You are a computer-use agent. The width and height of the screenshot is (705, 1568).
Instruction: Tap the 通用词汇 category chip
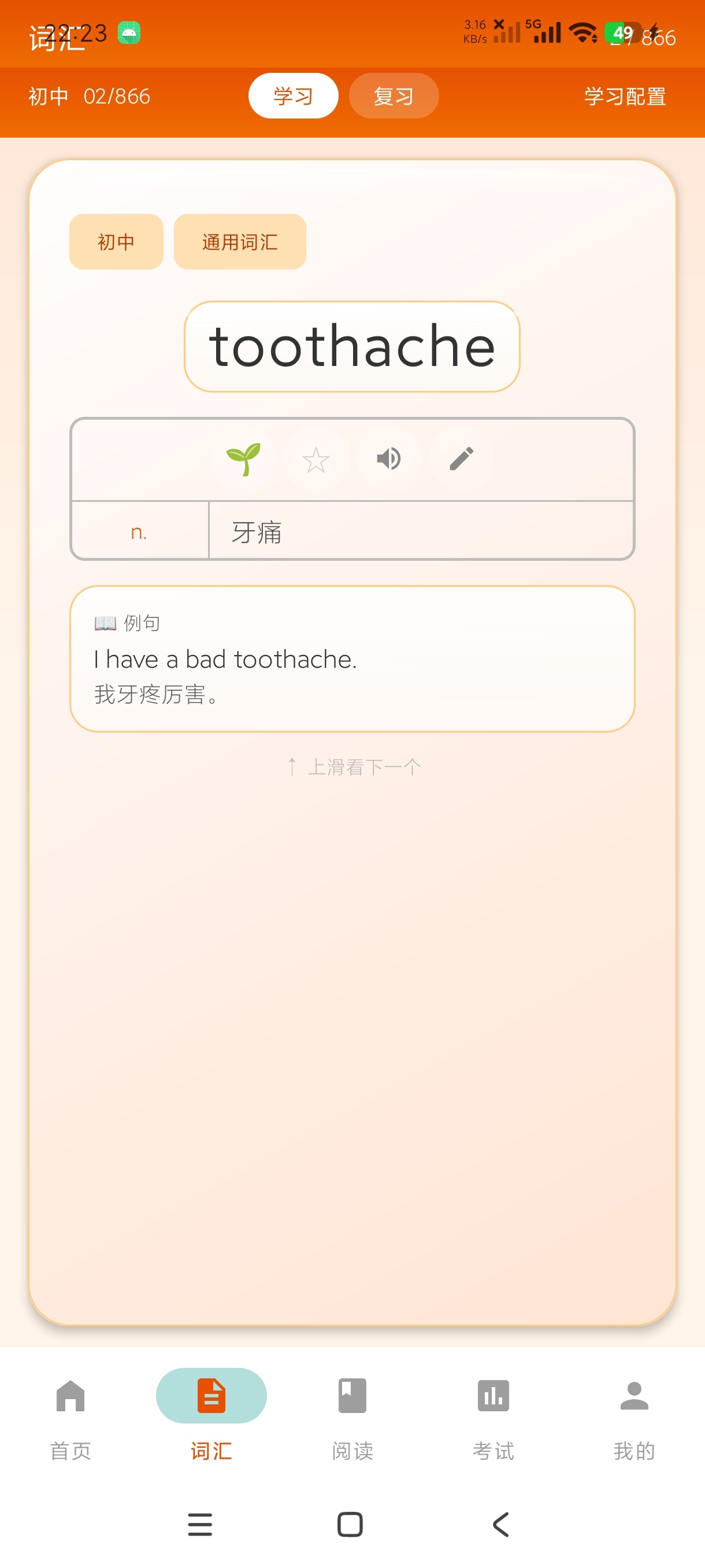[240, 242]
